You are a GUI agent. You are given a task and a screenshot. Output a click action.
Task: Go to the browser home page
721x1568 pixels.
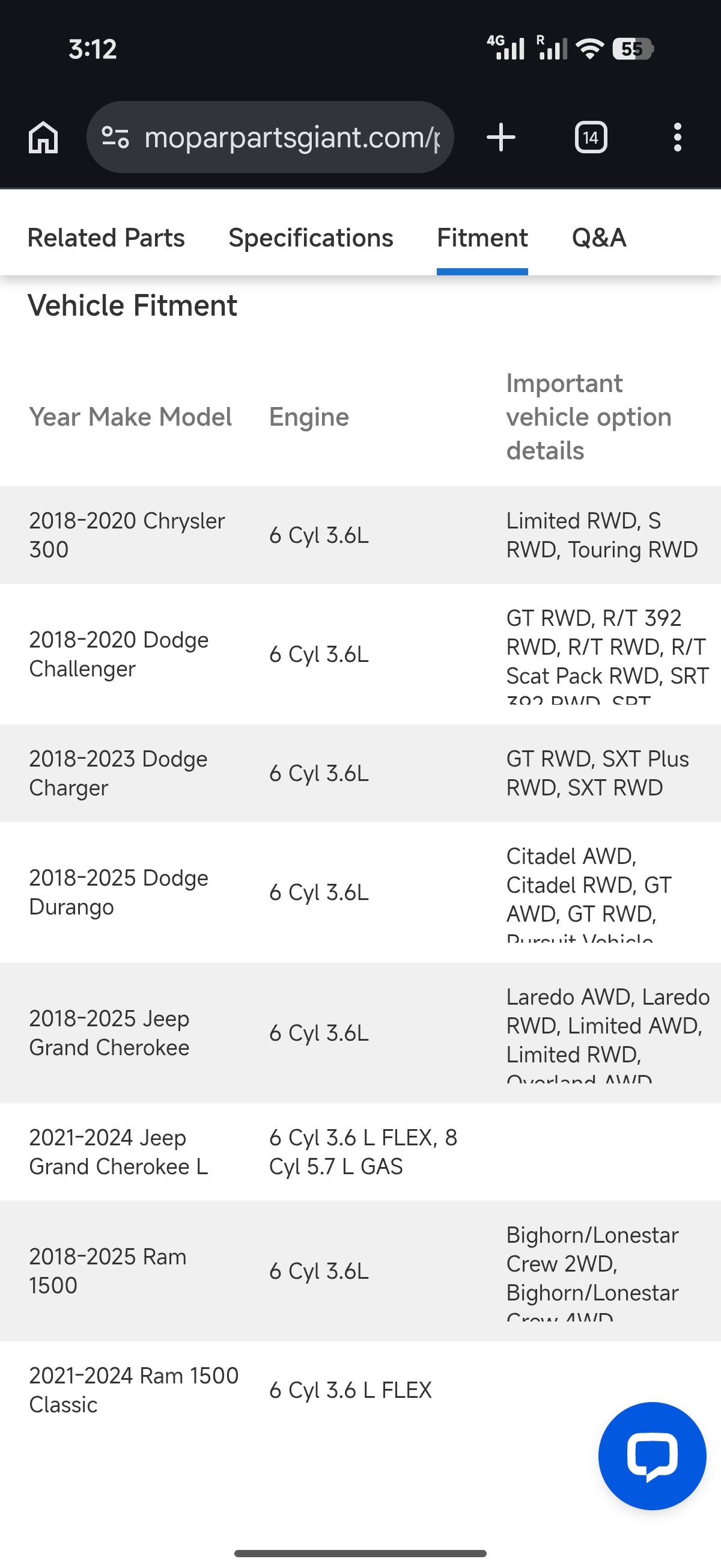[x=43, y=137]
